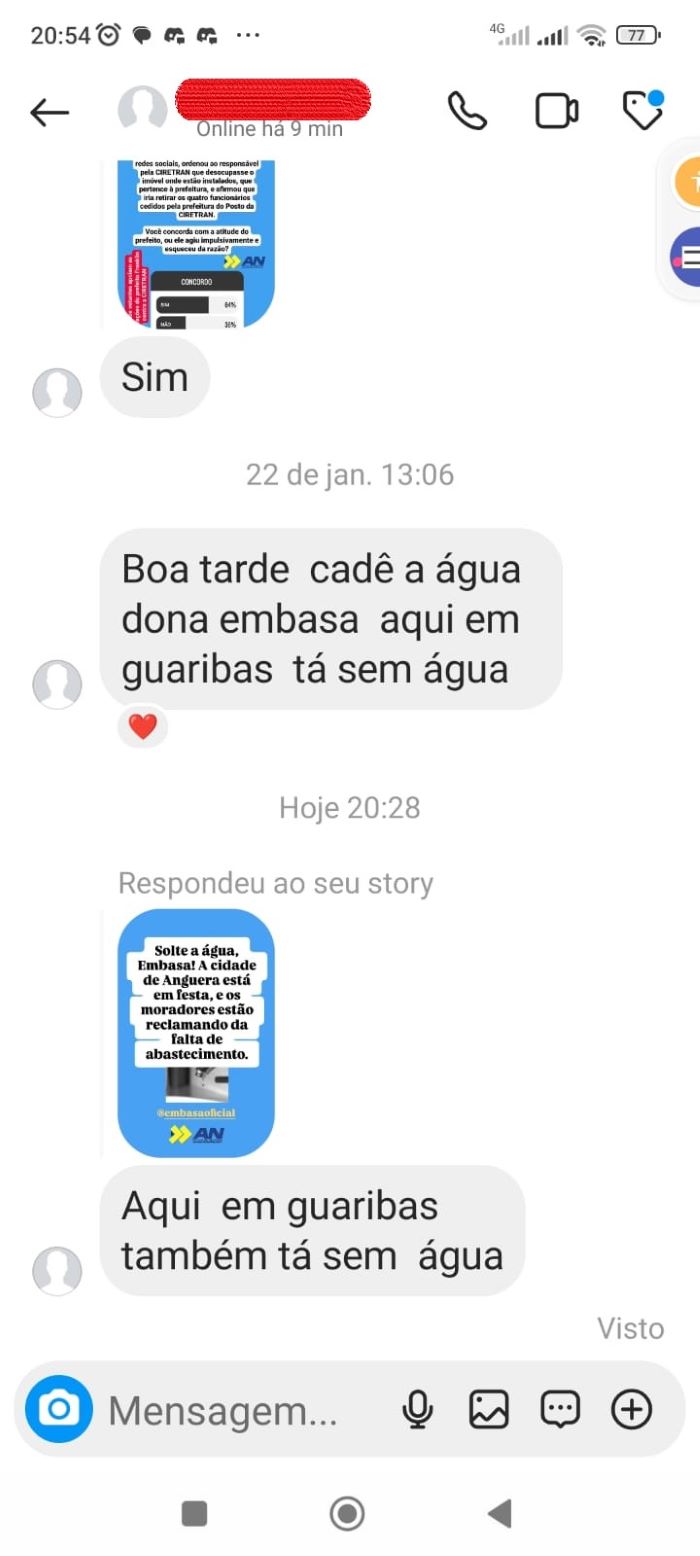Open saved replies bubble icon
700x1556 pixels.
(x=560, y=1410)
